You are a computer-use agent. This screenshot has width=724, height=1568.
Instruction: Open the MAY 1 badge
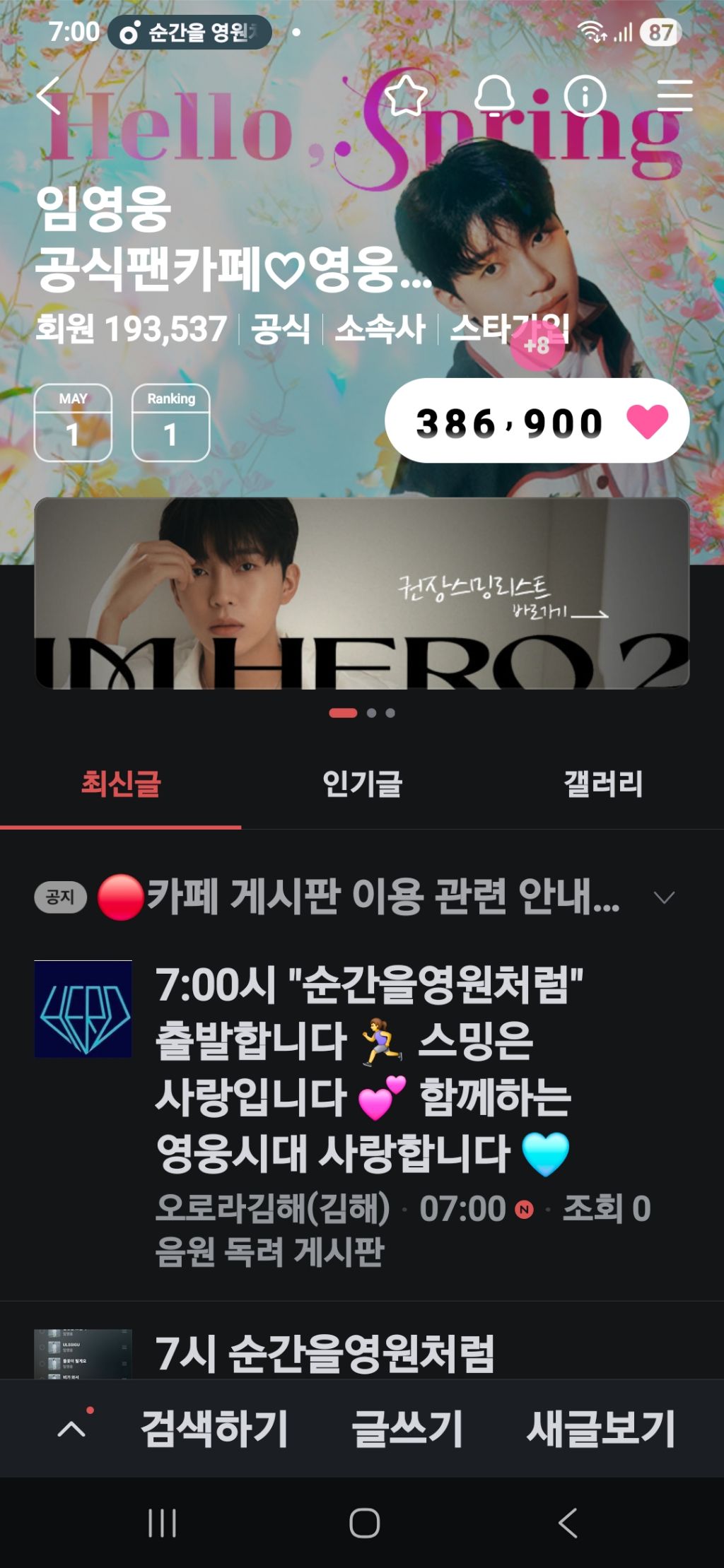coord(73,423)
